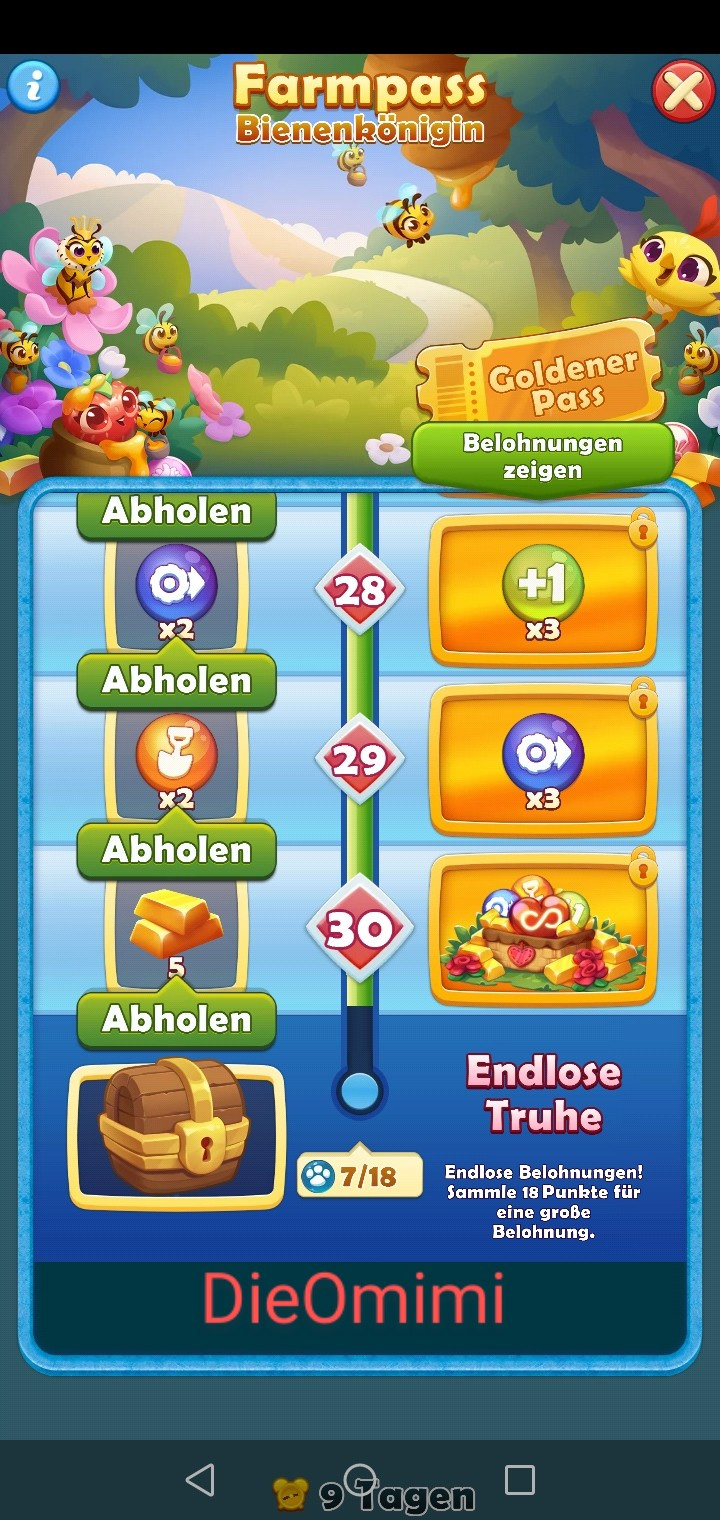Screen dimensions: 720x1520
Task: Open recent apps from the navigation bar
Action: pos(519,1480)
